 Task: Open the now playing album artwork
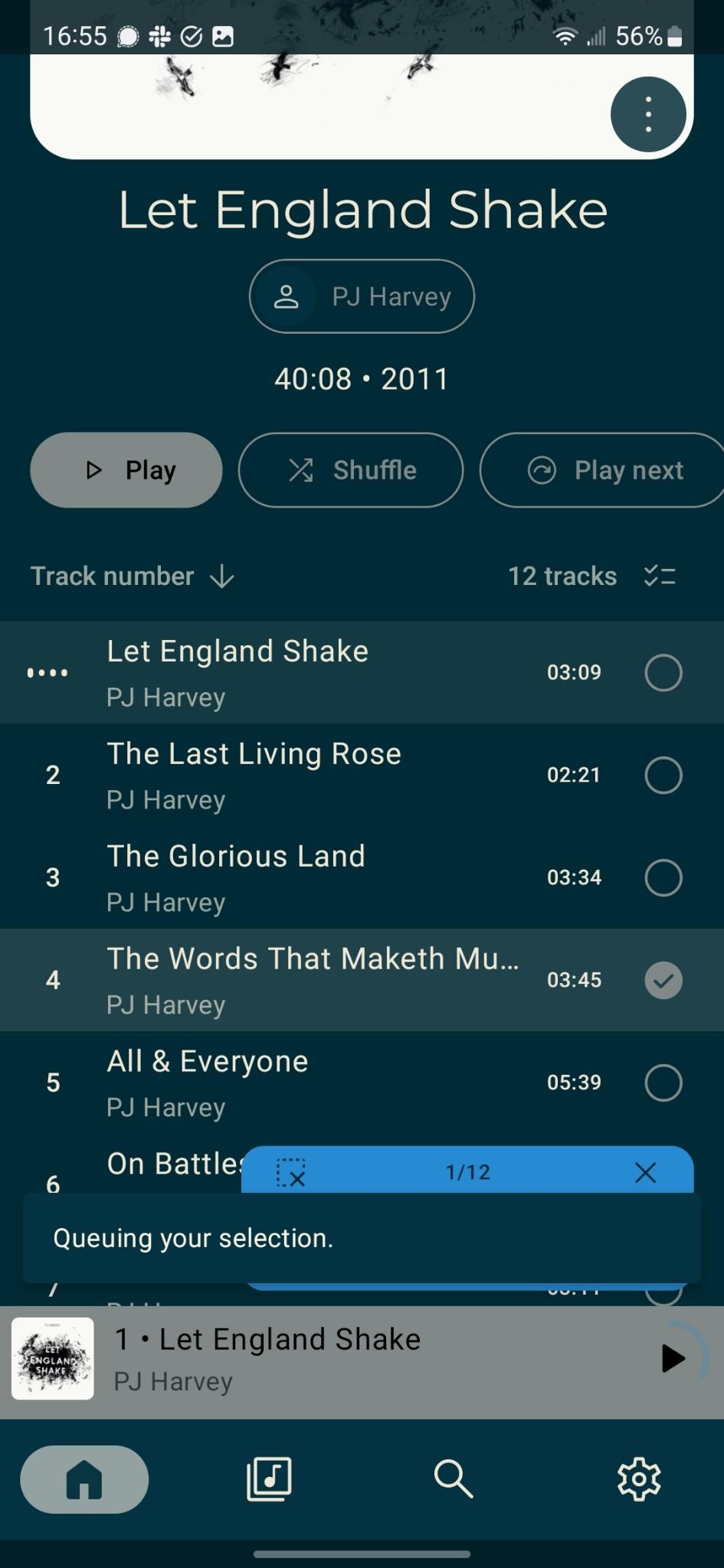[x=53, y=1358]
